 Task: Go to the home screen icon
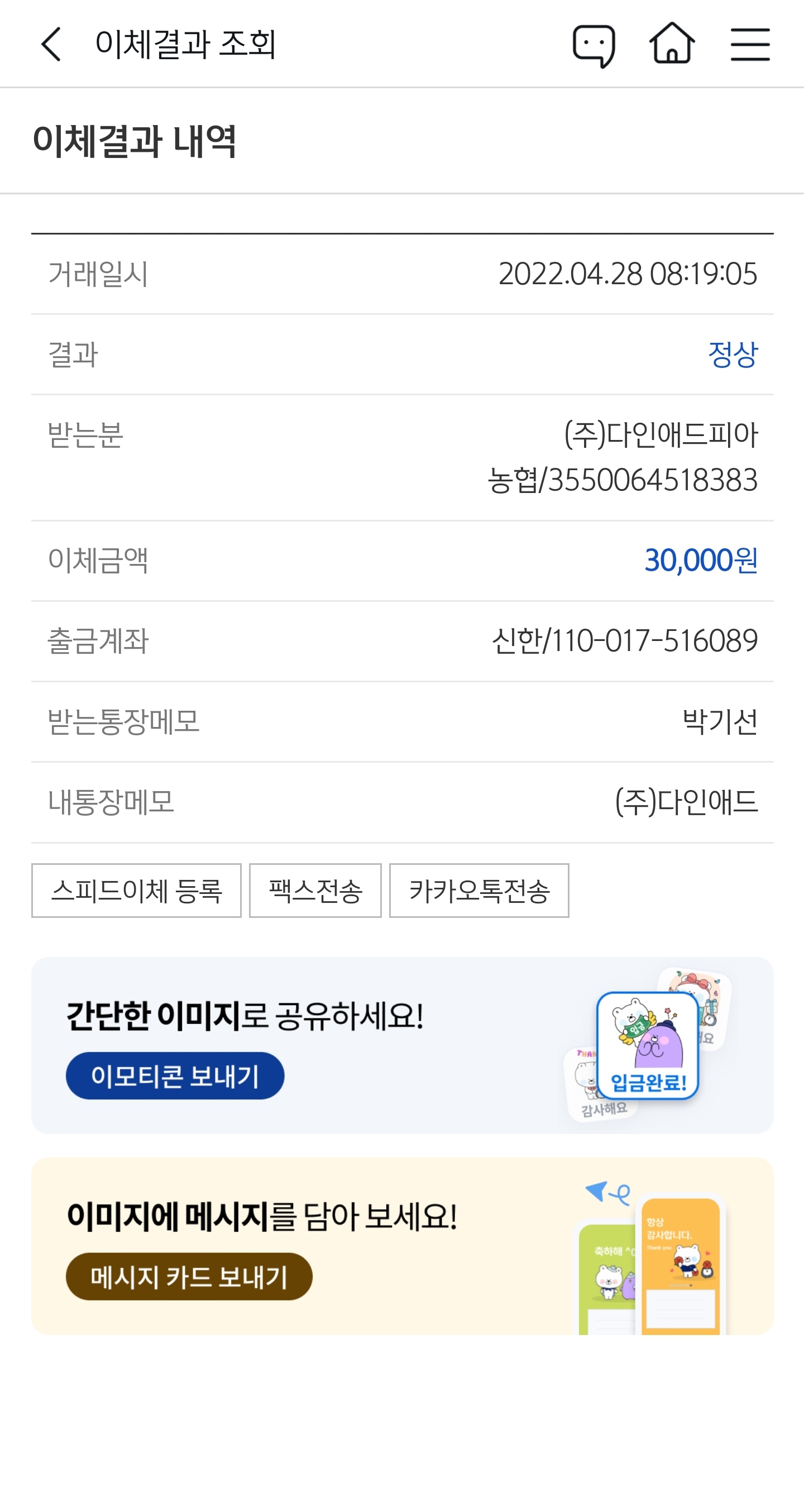coord(672,44)
